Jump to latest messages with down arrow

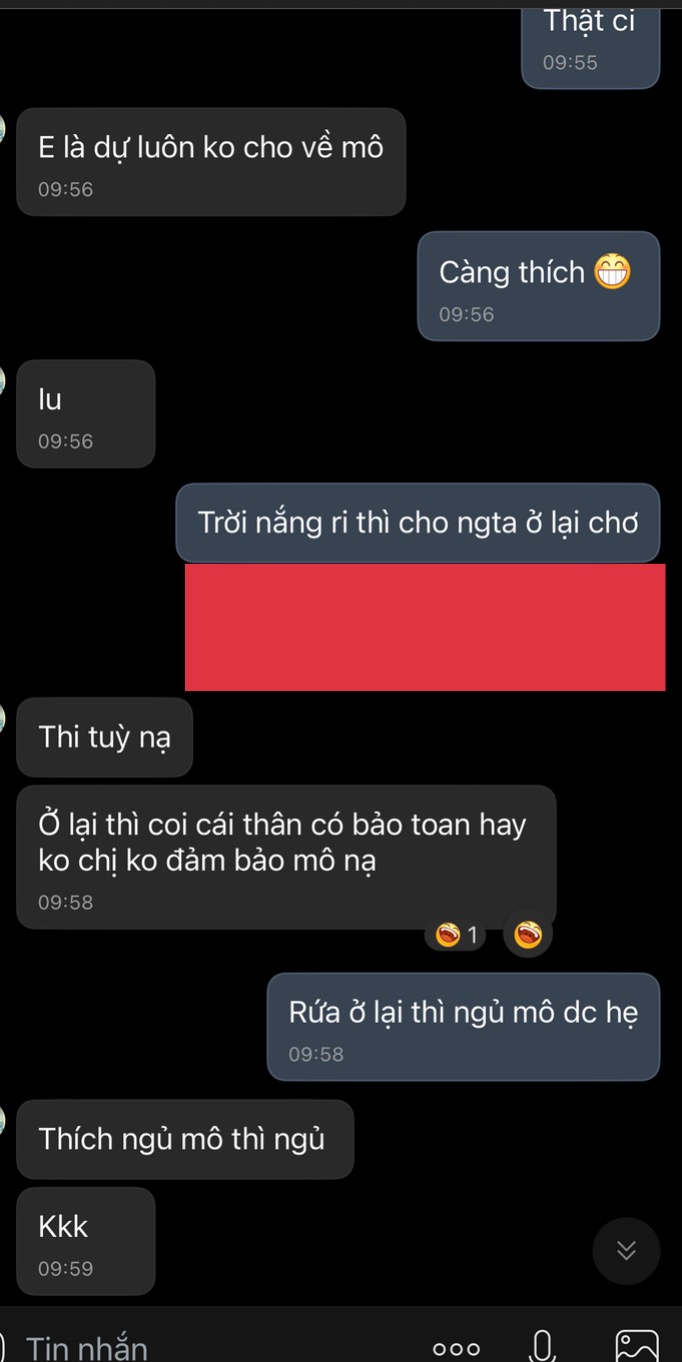pos(626,1250)
